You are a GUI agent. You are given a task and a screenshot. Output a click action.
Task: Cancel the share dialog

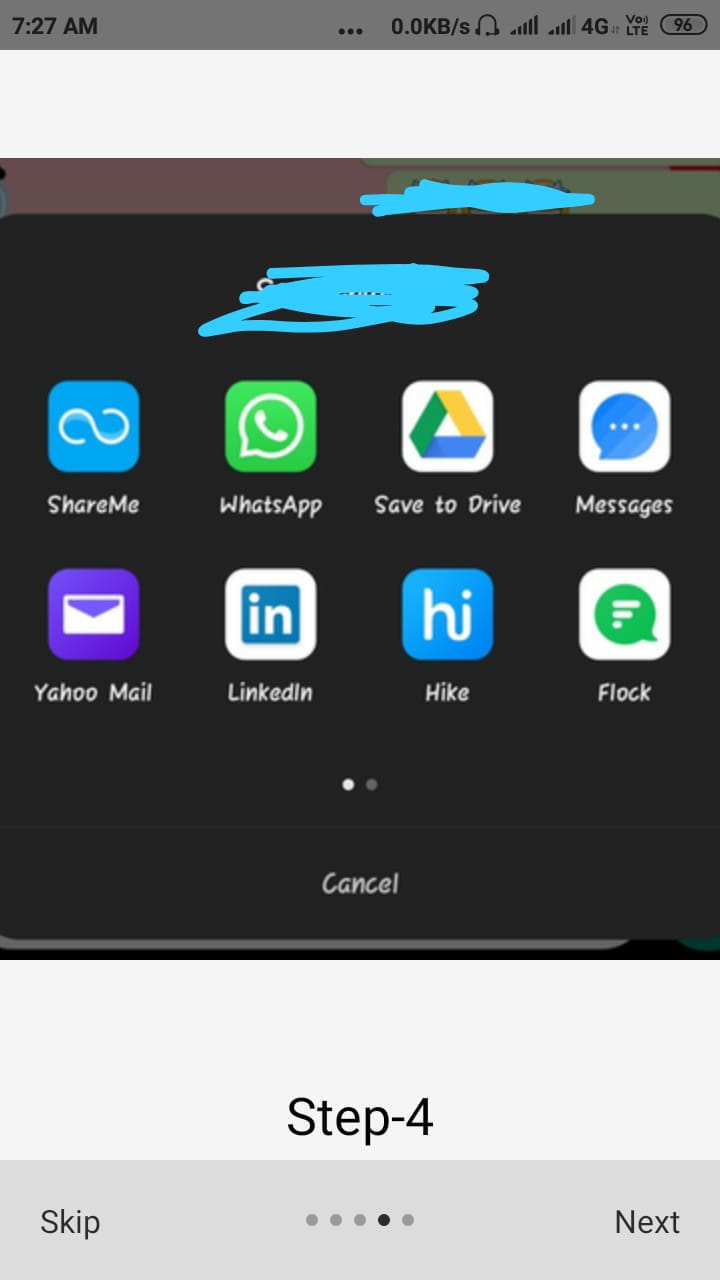point(360,883)
